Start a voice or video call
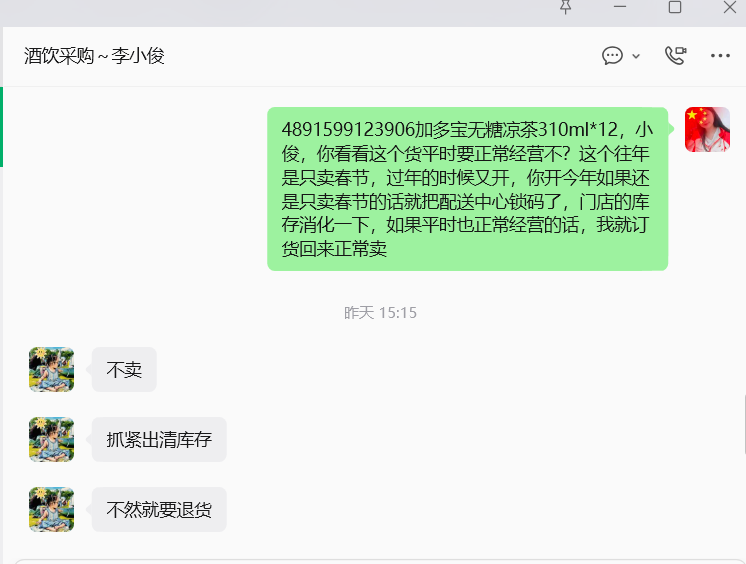This screenshot has width=746, height=564. [x=676, y=56]
